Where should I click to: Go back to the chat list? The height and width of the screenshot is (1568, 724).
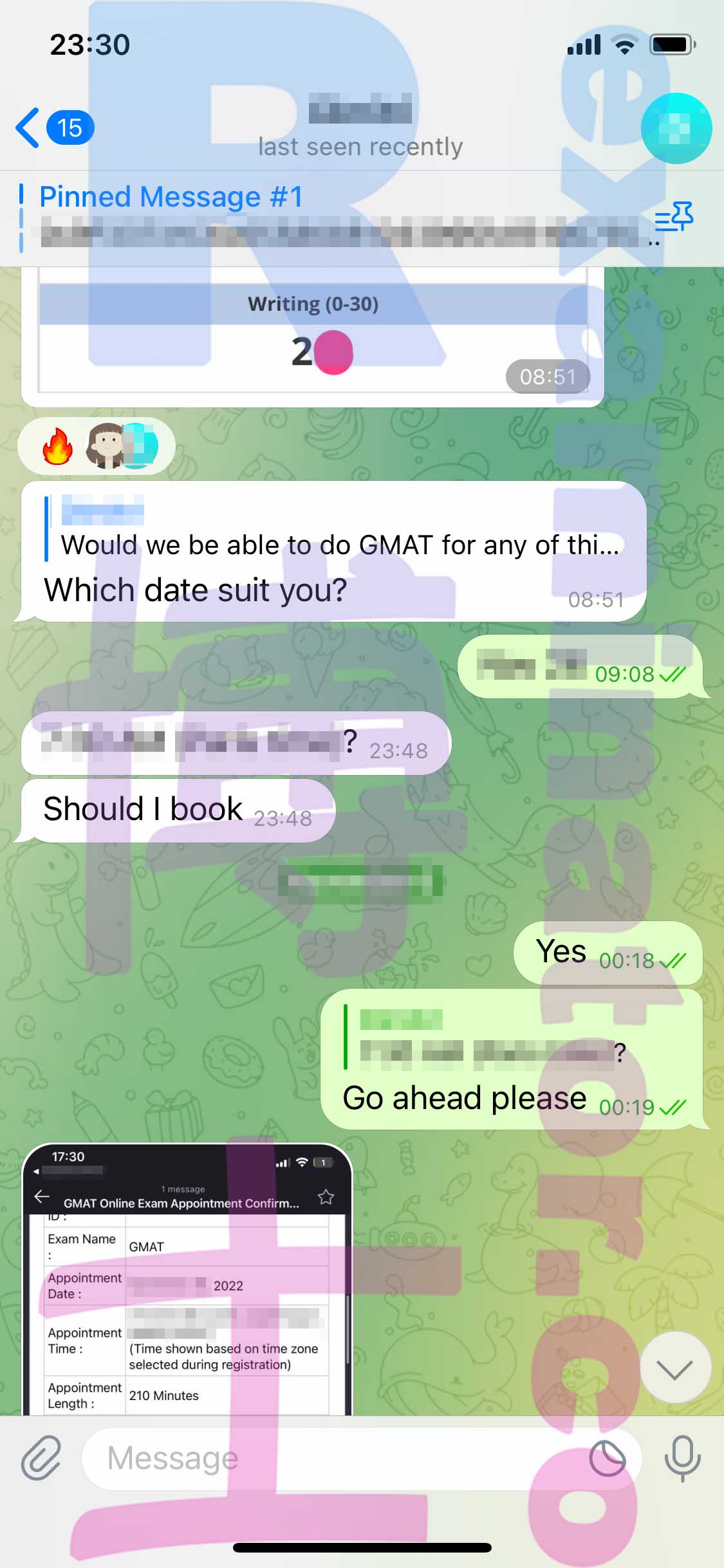tap(55, 127)
